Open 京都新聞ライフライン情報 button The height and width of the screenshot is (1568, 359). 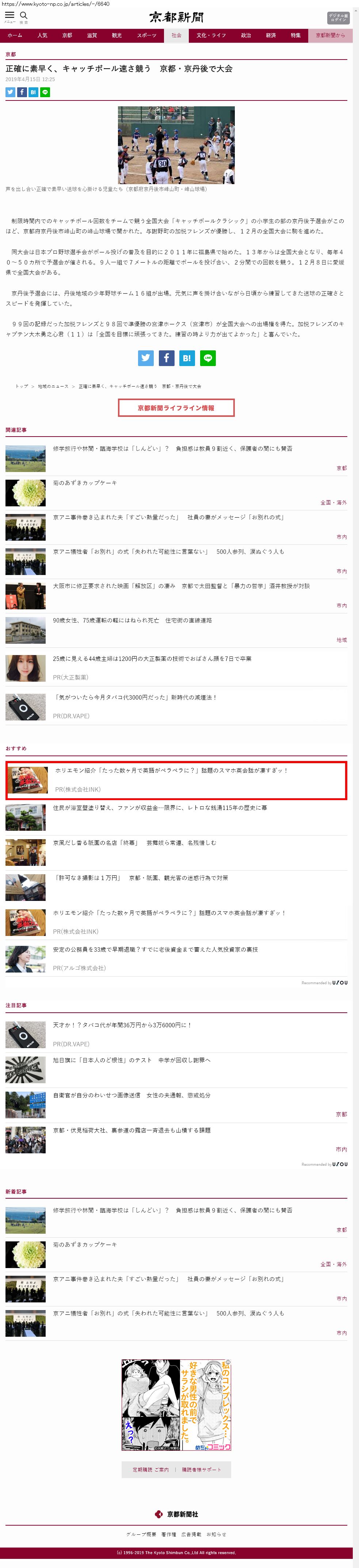pyautogui.click(x=176, y=408)
